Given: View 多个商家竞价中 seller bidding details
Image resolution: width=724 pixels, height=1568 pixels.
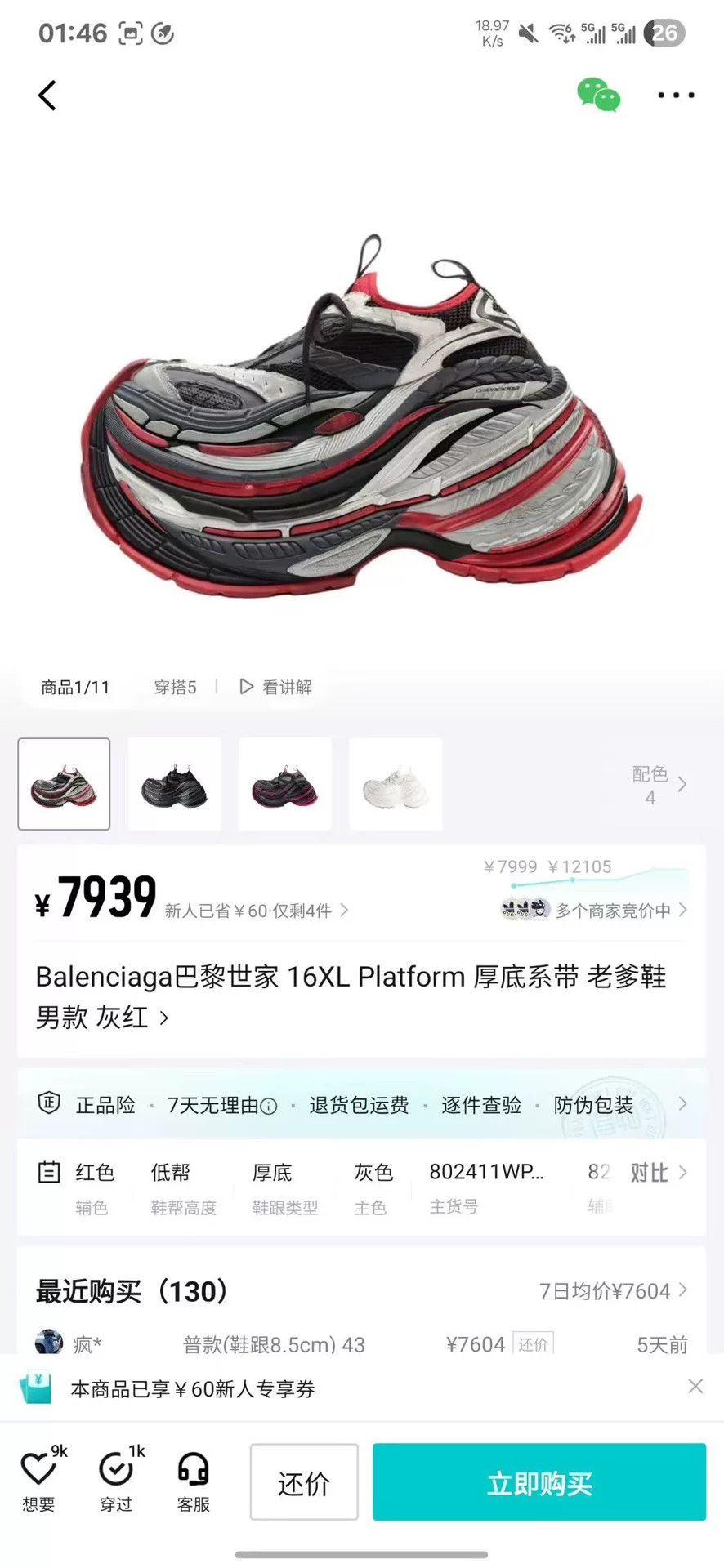Looking at the screenshot, I should 594,910.
